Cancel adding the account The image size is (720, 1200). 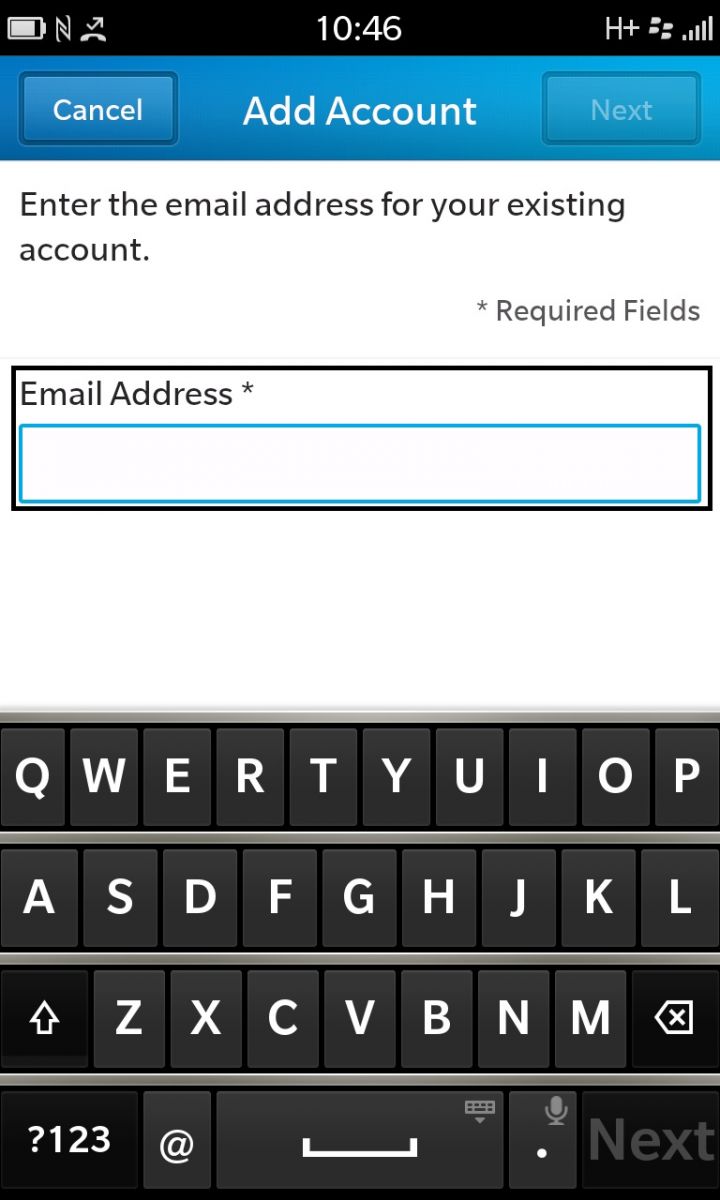(98, 109)
